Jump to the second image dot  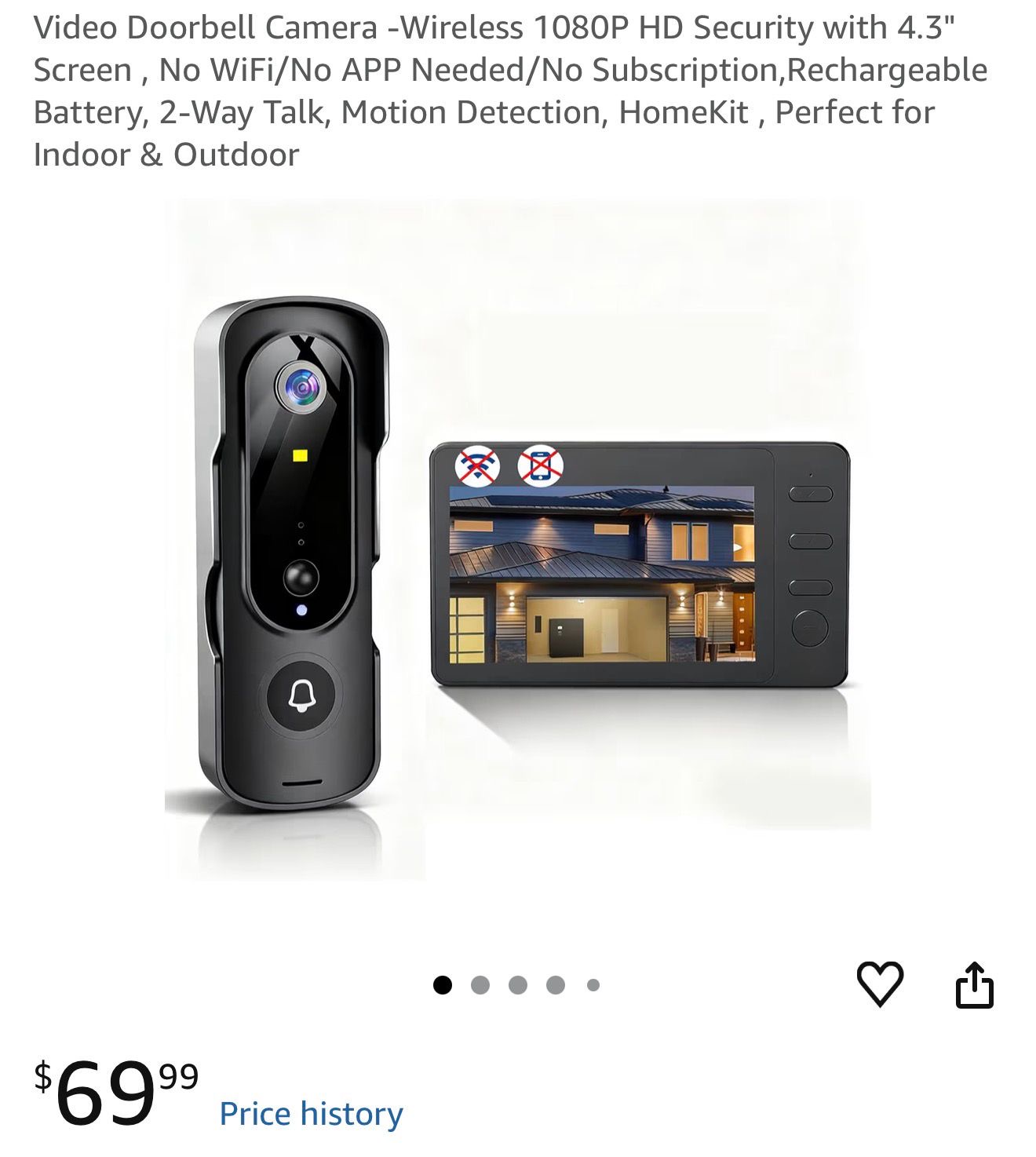(480, 985)
